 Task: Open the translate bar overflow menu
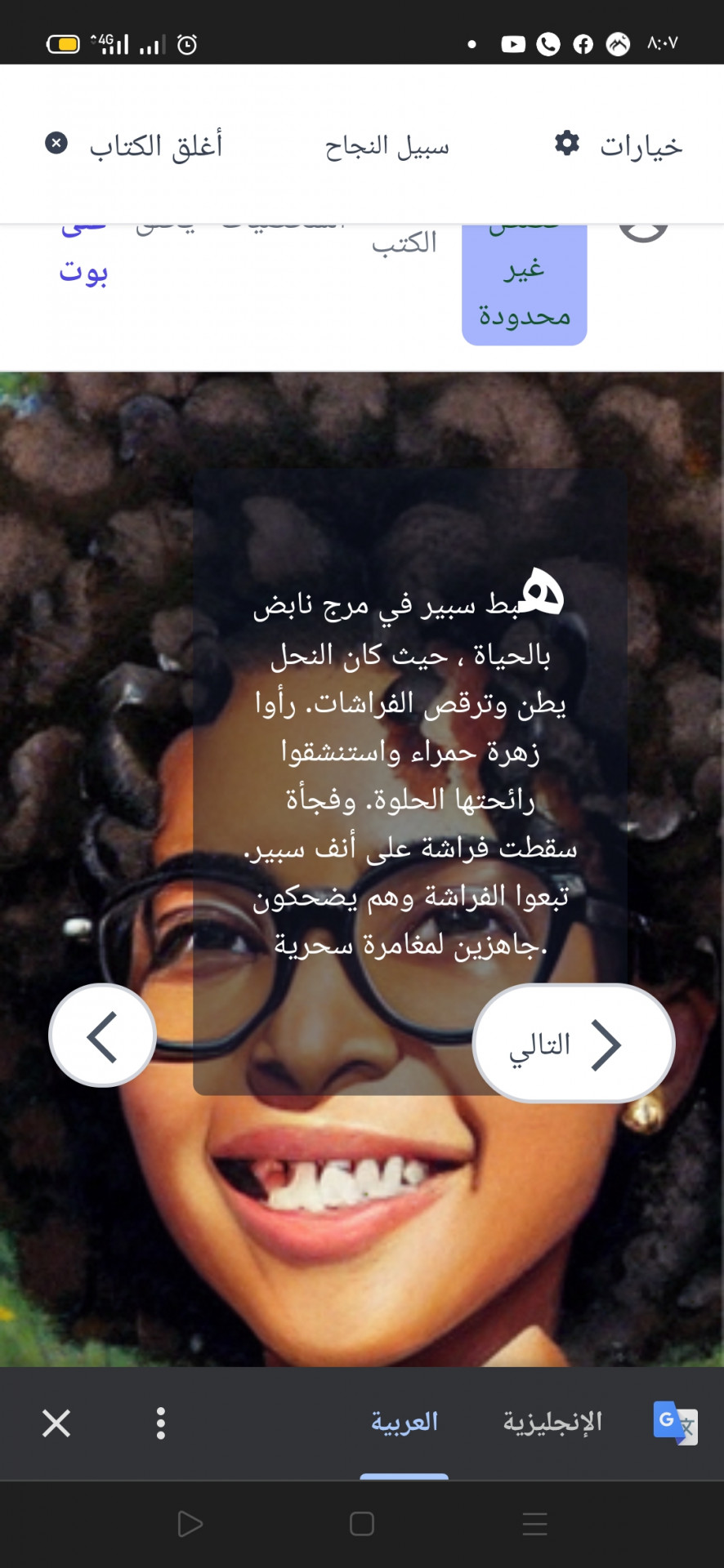[x=161, y=1423]
